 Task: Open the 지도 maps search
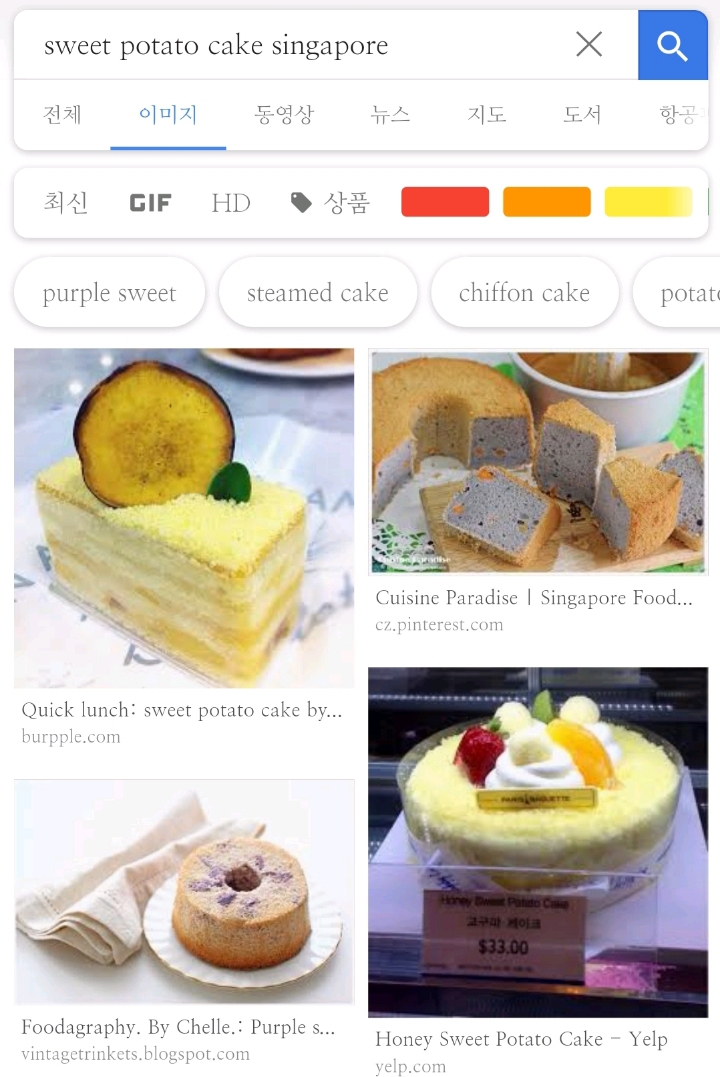485,114
